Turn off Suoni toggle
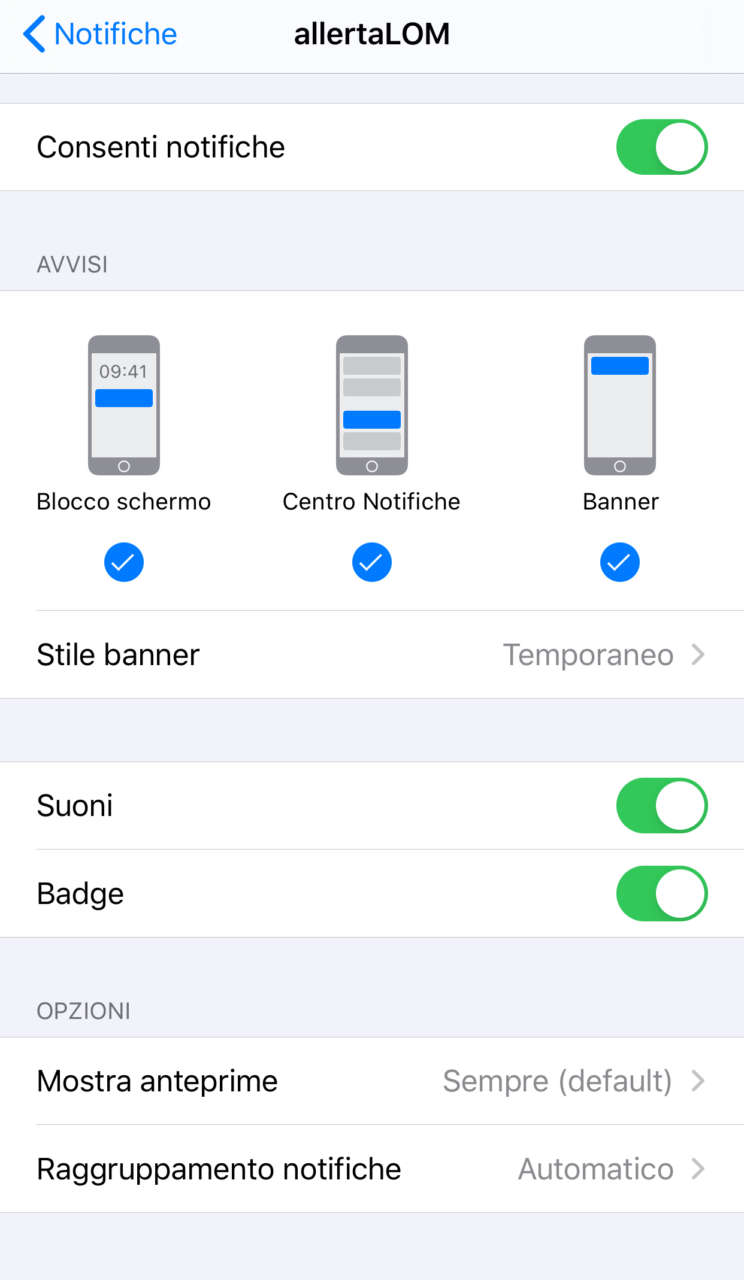 click(661, 806)
